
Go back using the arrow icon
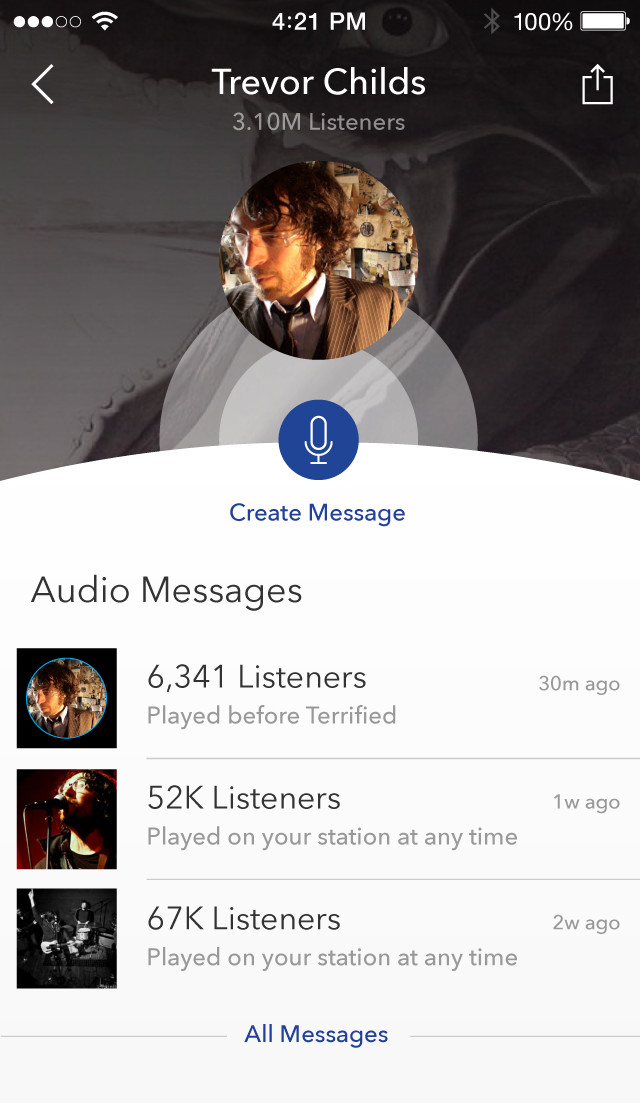coord(43,85)
